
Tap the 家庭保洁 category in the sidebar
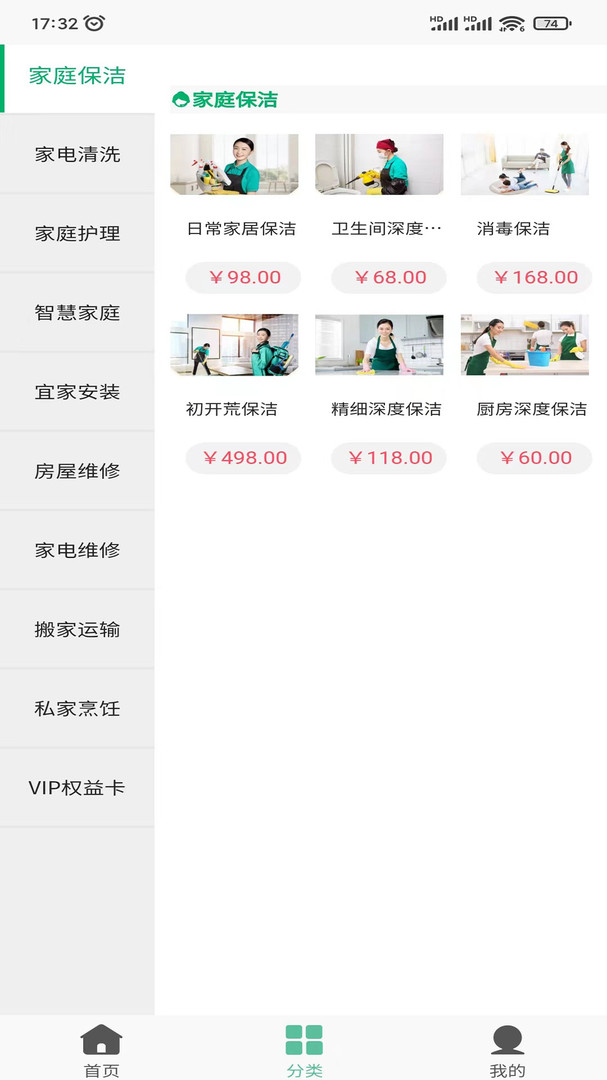77,76
